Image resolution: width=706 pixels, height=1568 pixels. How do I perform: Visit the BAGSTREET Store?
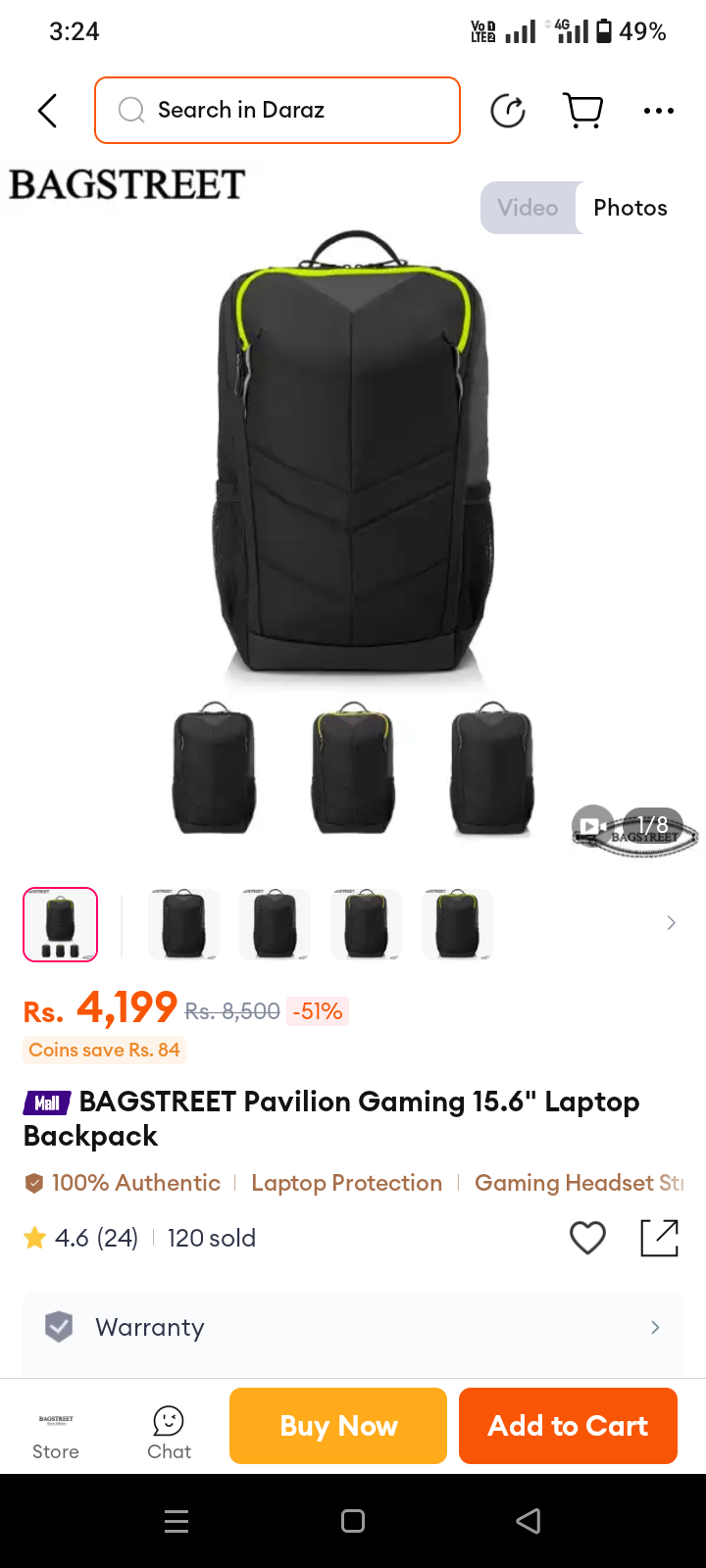[56, 1434]
